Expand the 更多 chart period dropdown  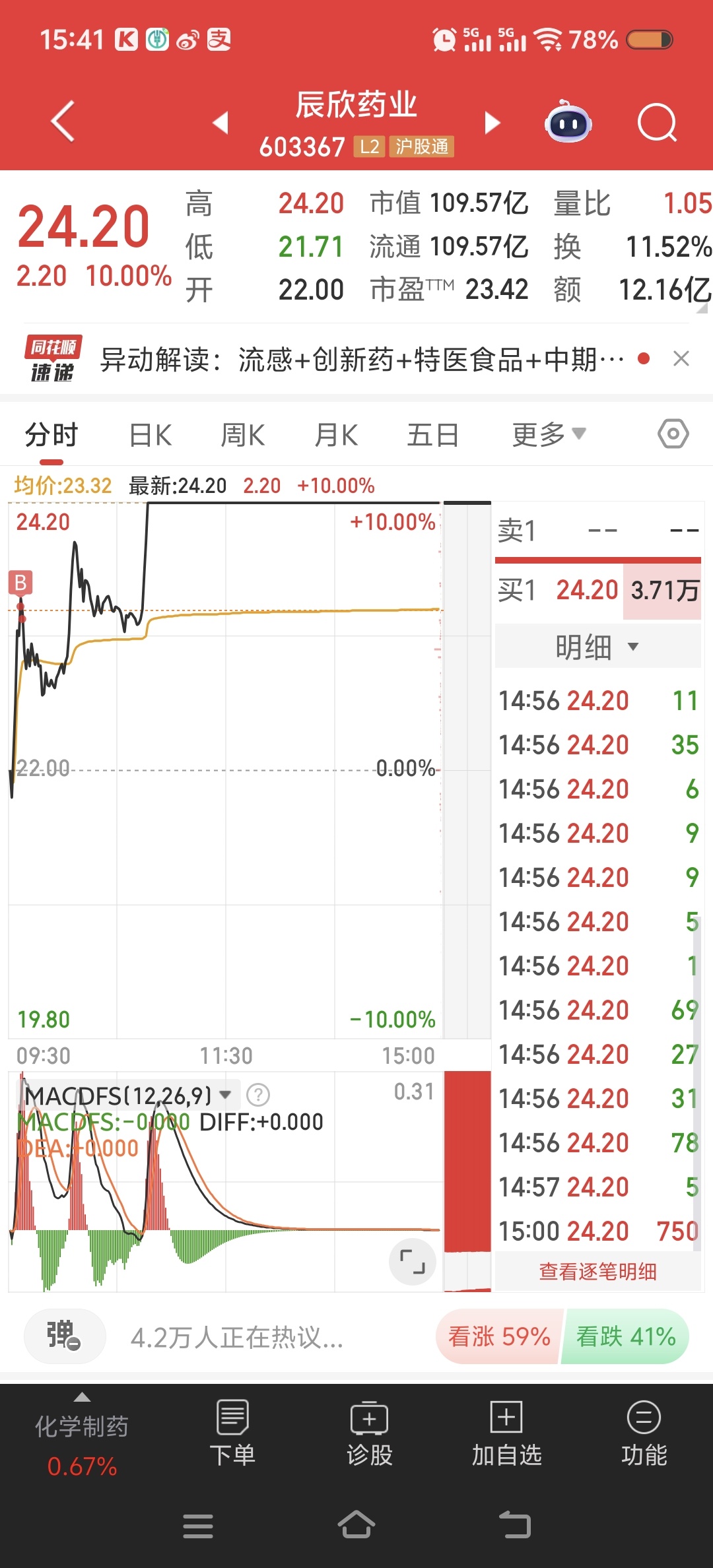[548, 435]
